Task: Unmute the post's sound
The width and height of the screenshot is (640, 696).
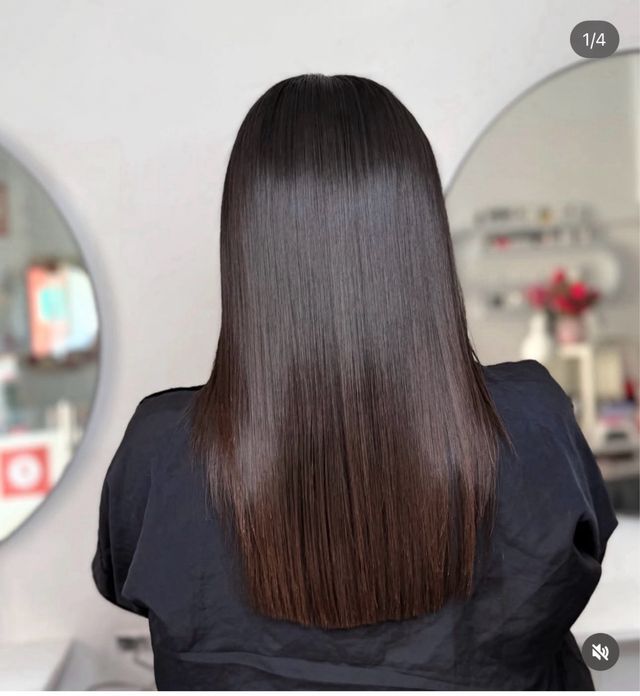Action: [x=600, y=652]
